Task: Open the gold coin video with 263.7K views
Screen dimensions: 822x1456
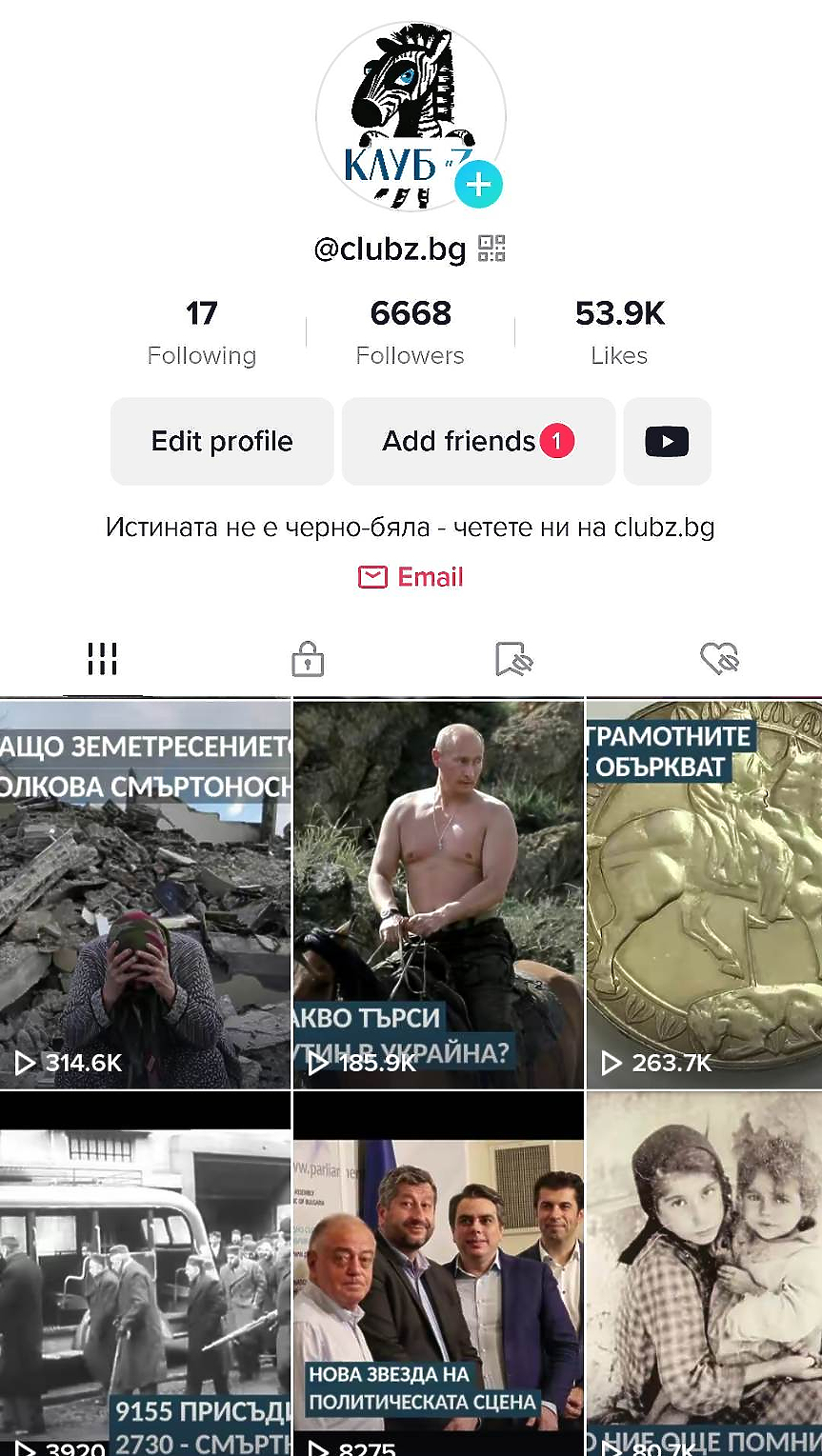Action: [x=704, y=895]
